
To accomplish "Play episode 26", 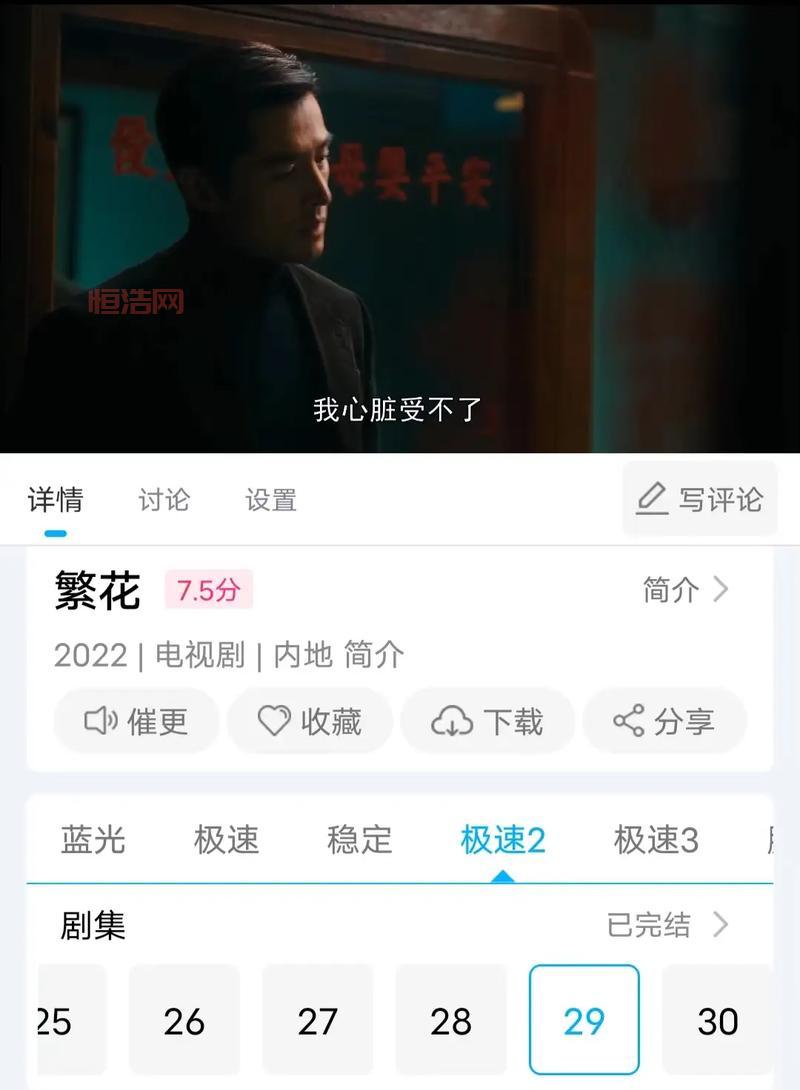I will click(x=184, y=1020).
